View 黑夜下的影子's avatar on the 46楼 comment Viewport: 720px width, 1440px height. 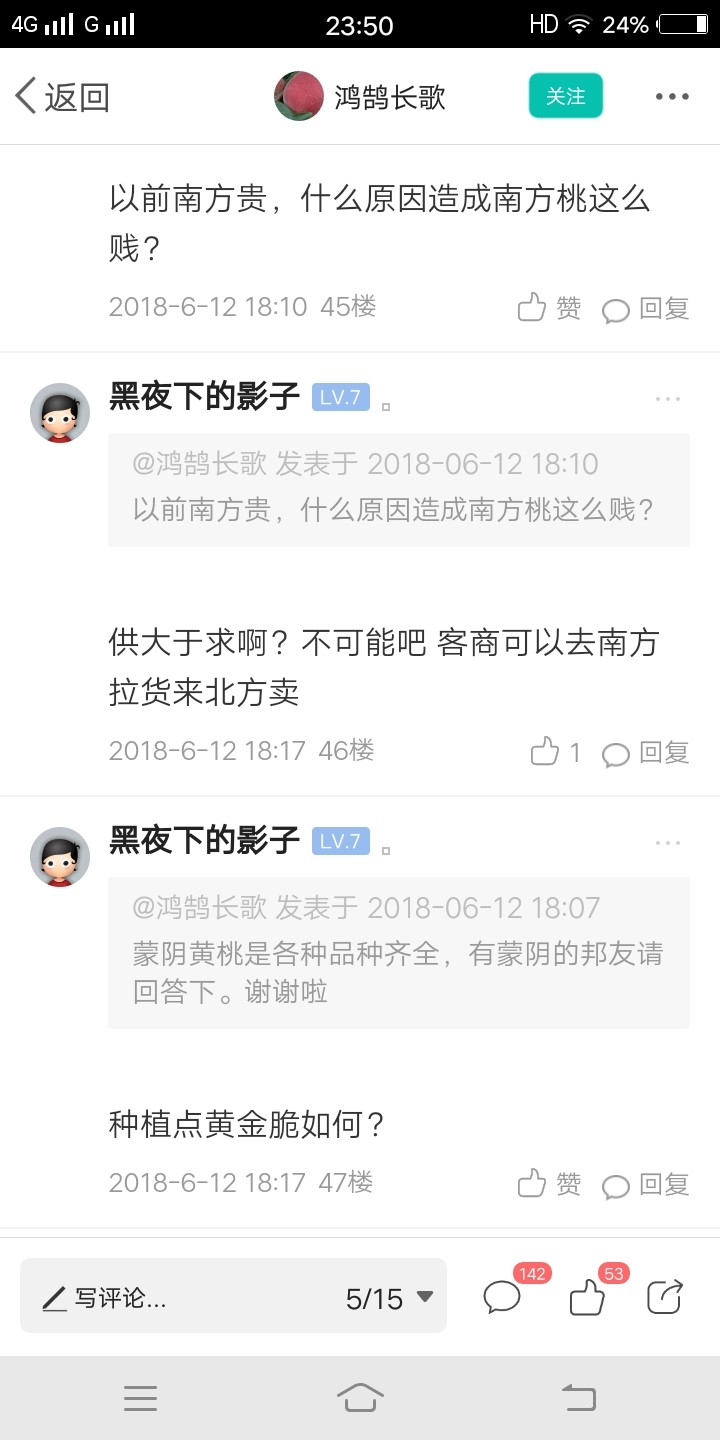[x=60, y=413]
